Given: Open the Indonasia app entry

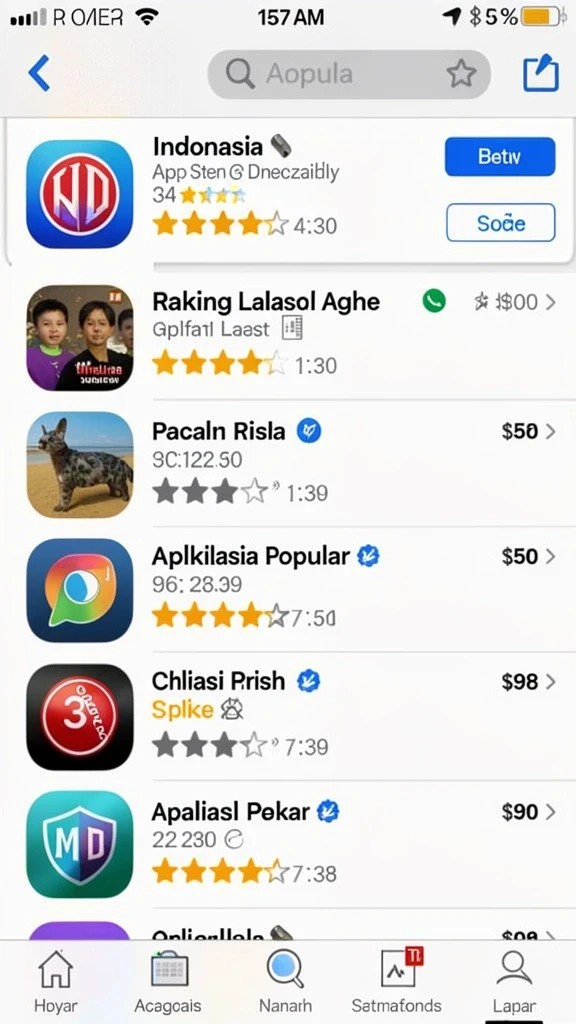Looking at the screenshot, I should click(288, 193).
